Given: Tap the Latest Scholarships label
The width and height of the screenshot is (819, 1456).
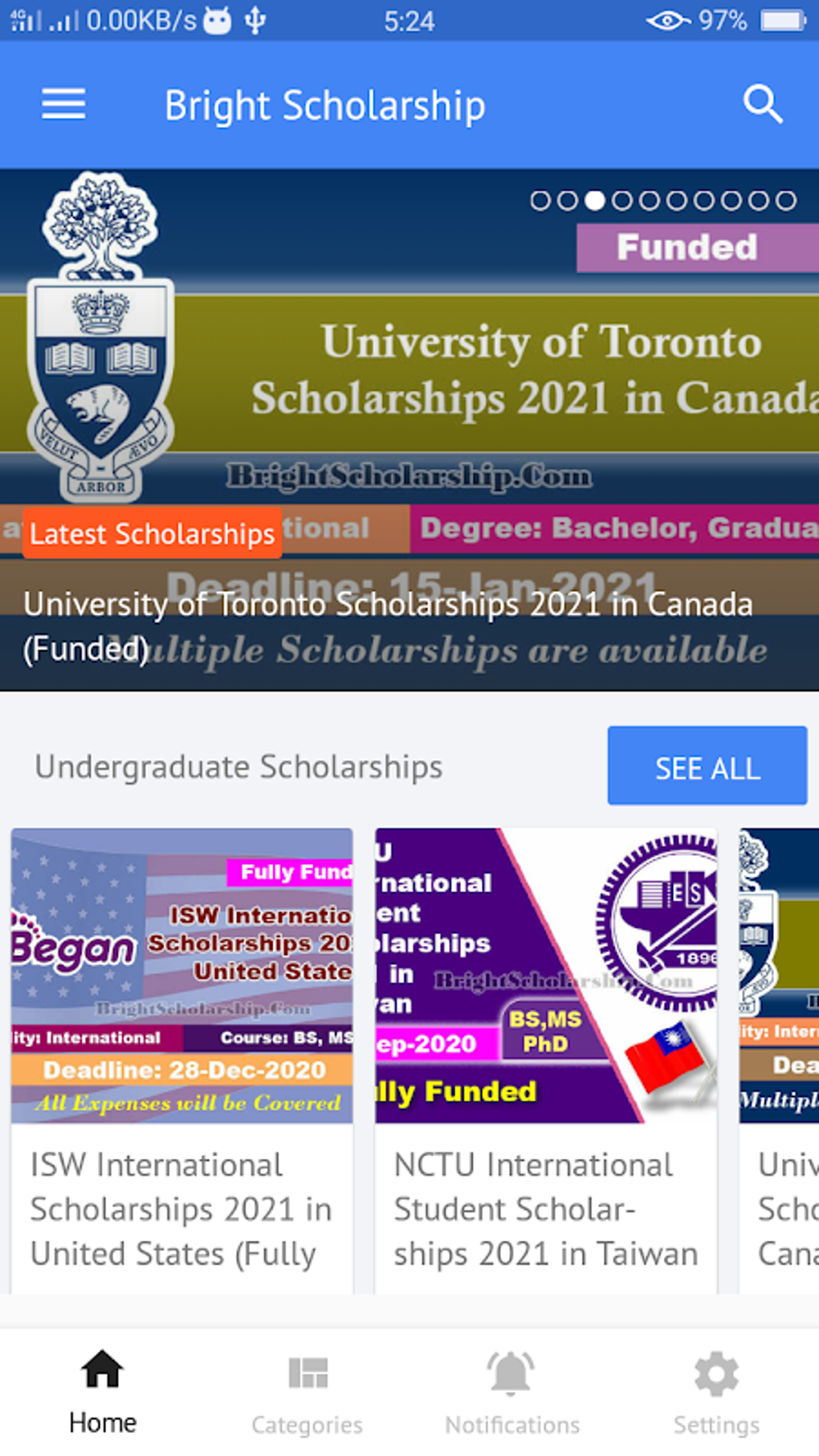Looking at the screenshot, I should click(152, 533).
